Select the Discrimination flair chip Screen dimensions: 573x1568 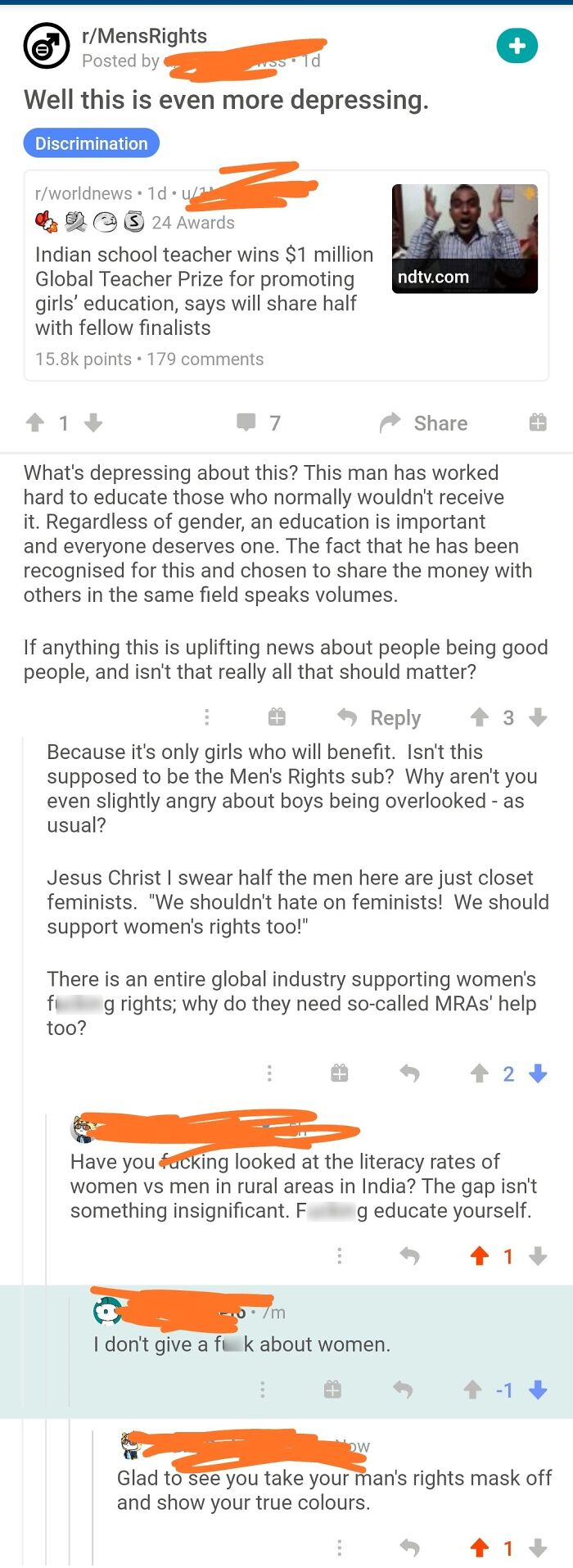(91, 143)
